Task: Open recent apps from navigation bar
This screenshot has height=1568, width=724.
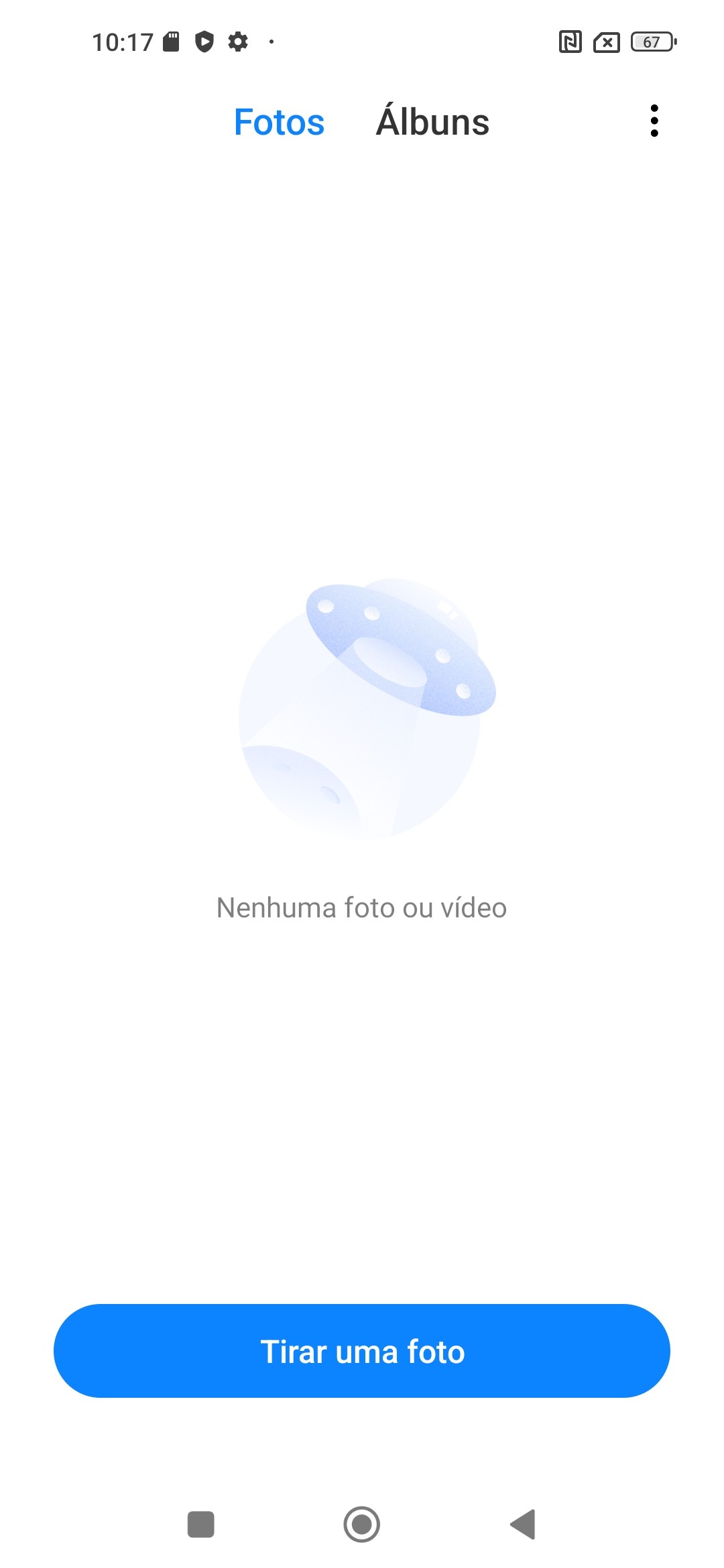Action: pos(200,1524)
